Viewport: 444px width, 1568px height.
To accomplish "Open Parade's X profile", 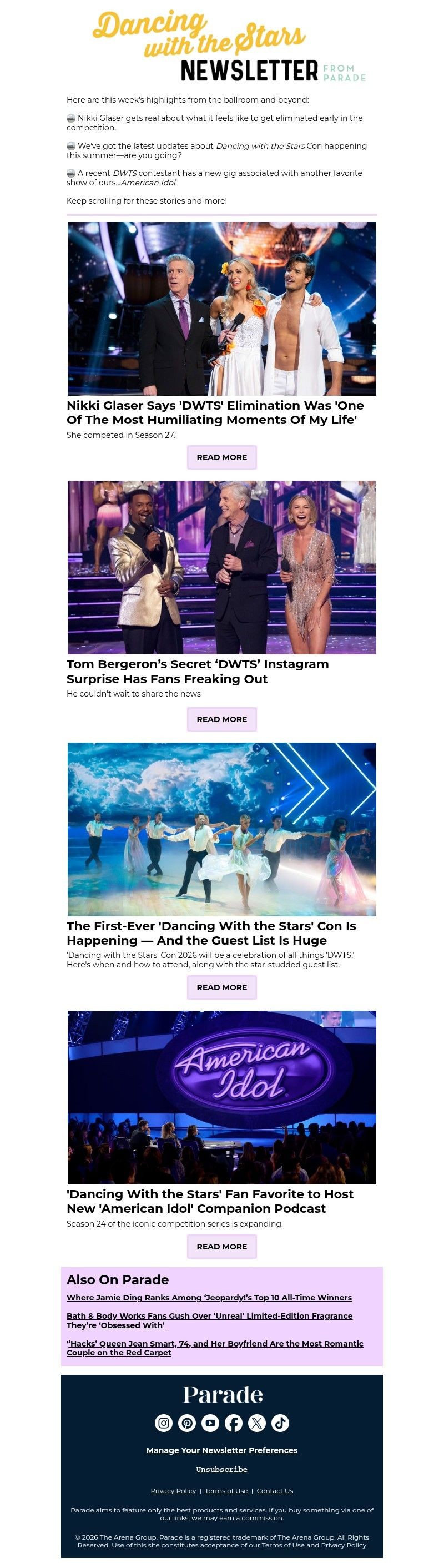I will click(257, 1423).
